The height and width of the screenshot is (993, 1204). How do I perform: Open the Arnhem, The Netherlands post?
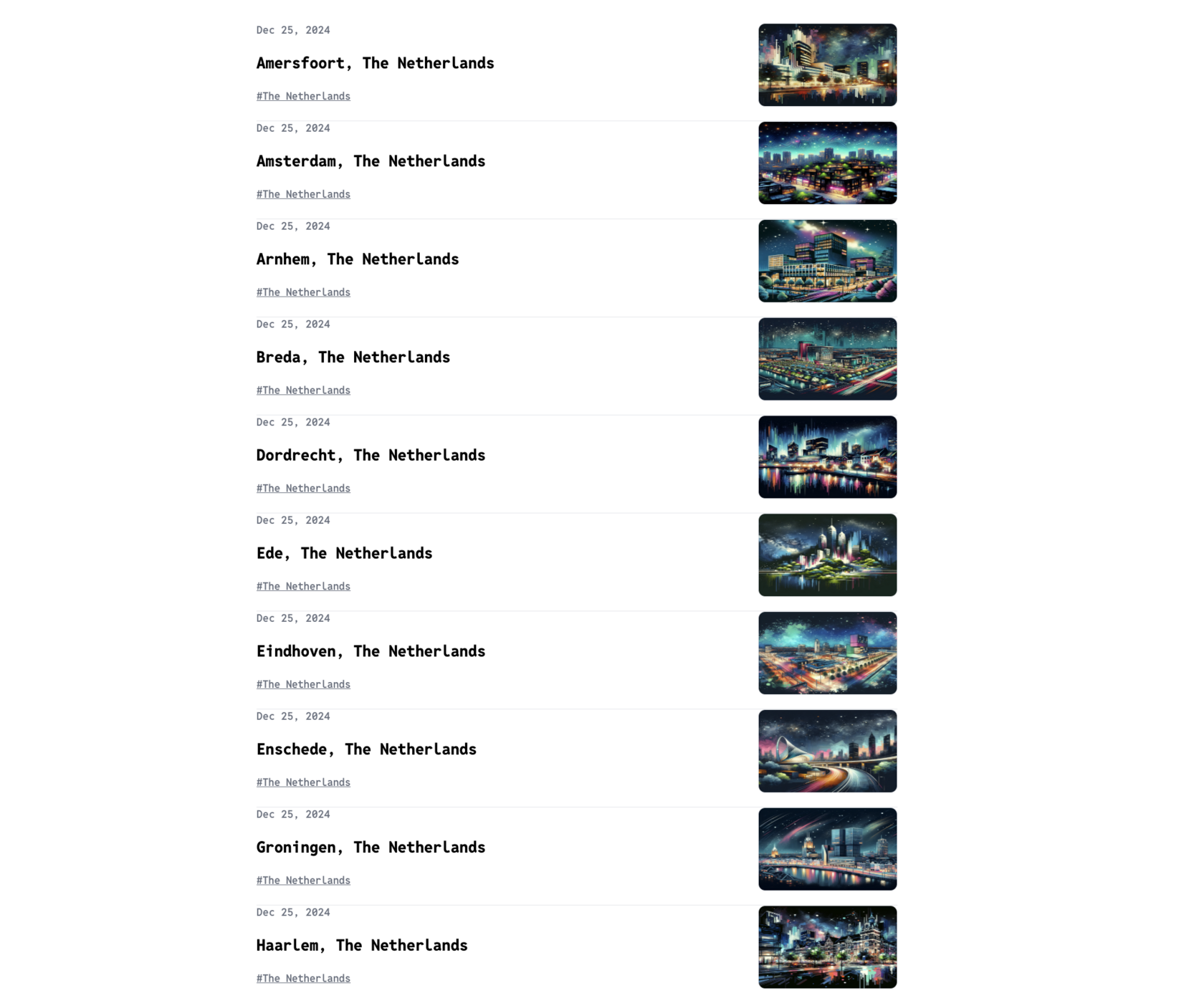[357, 259]
